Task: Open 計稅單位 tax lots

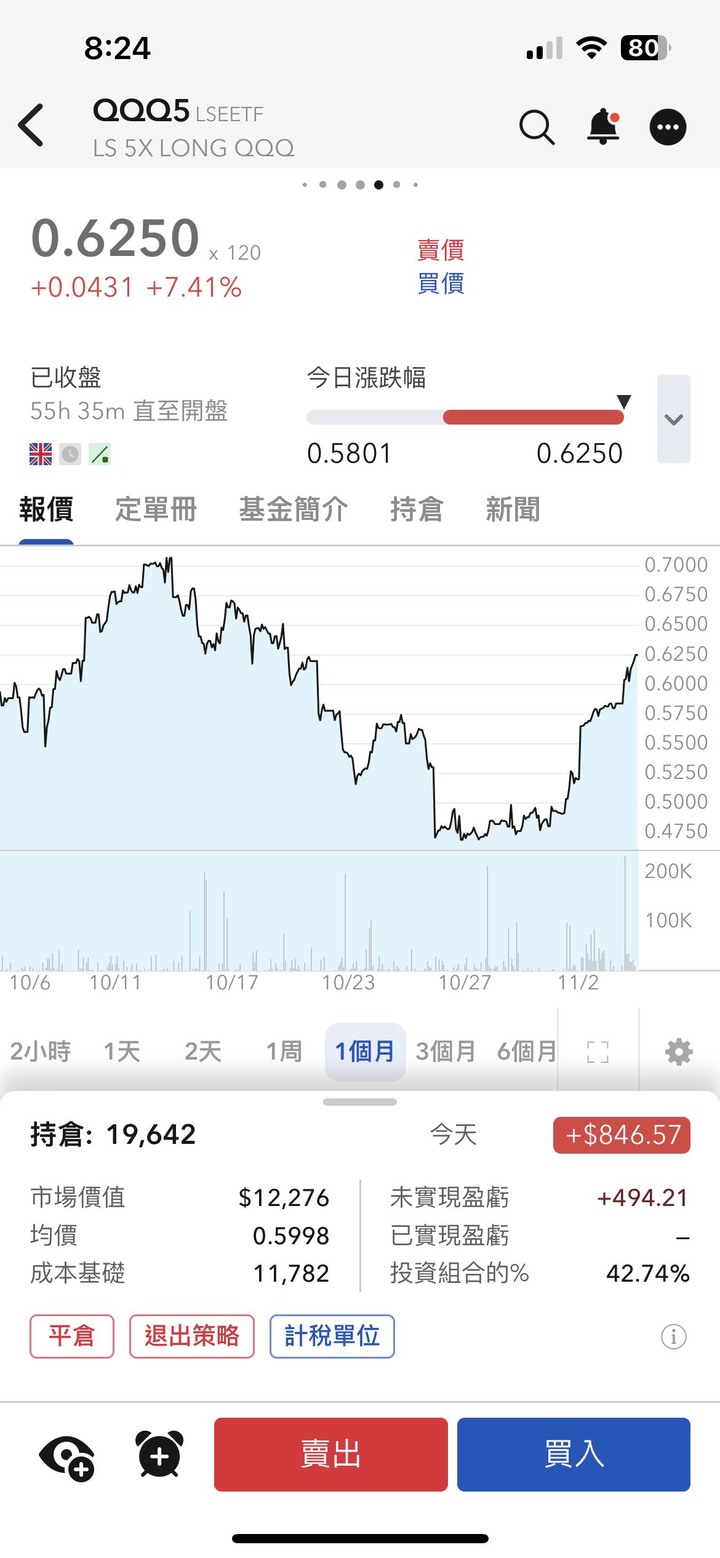Action: (332, 1336)
